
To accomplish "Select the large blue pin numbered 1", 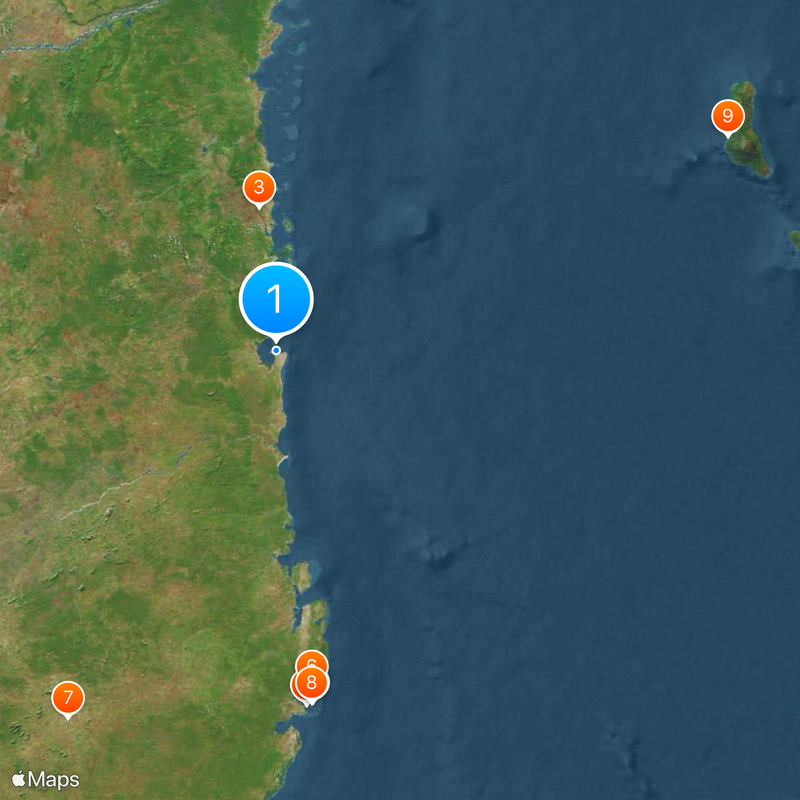I will [x=277, y=298].
